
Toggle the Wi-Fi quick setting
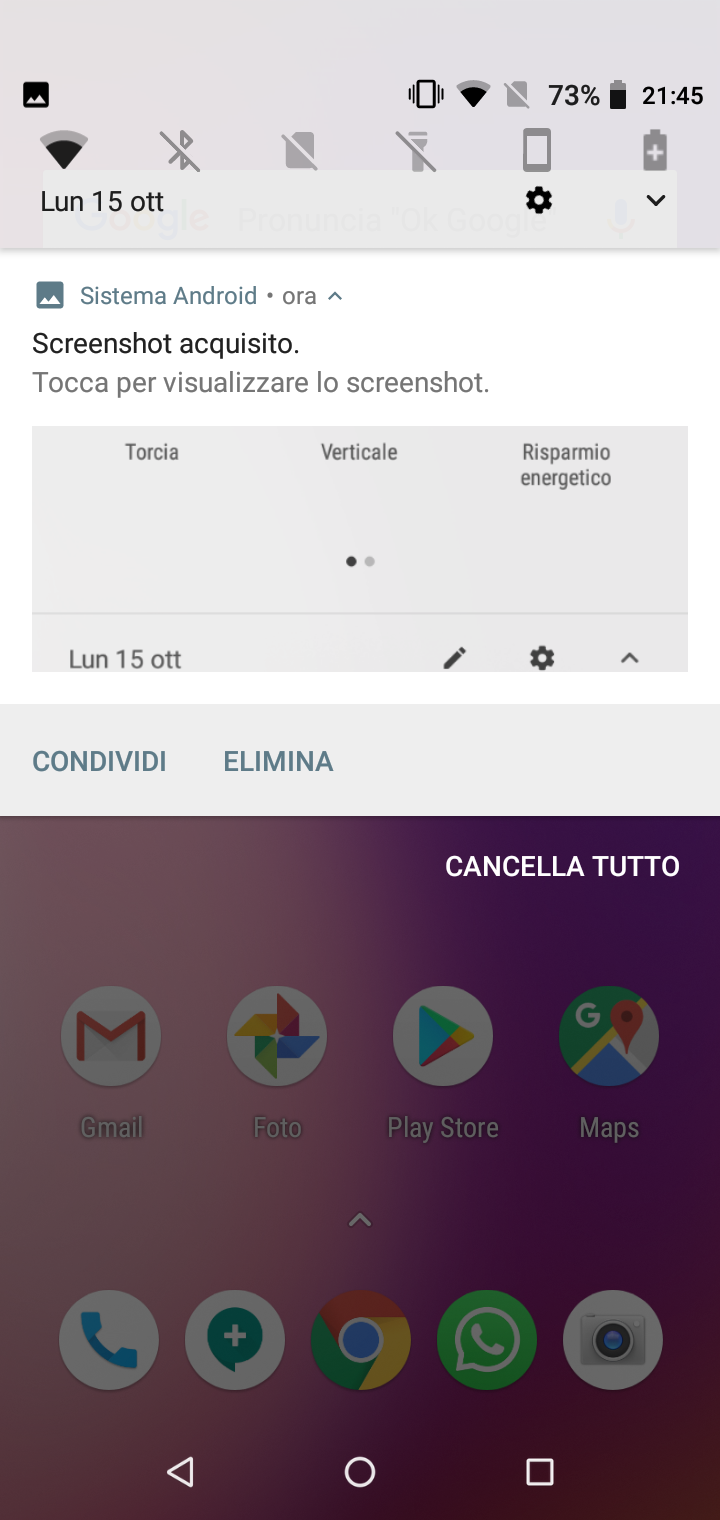[64, 151]
